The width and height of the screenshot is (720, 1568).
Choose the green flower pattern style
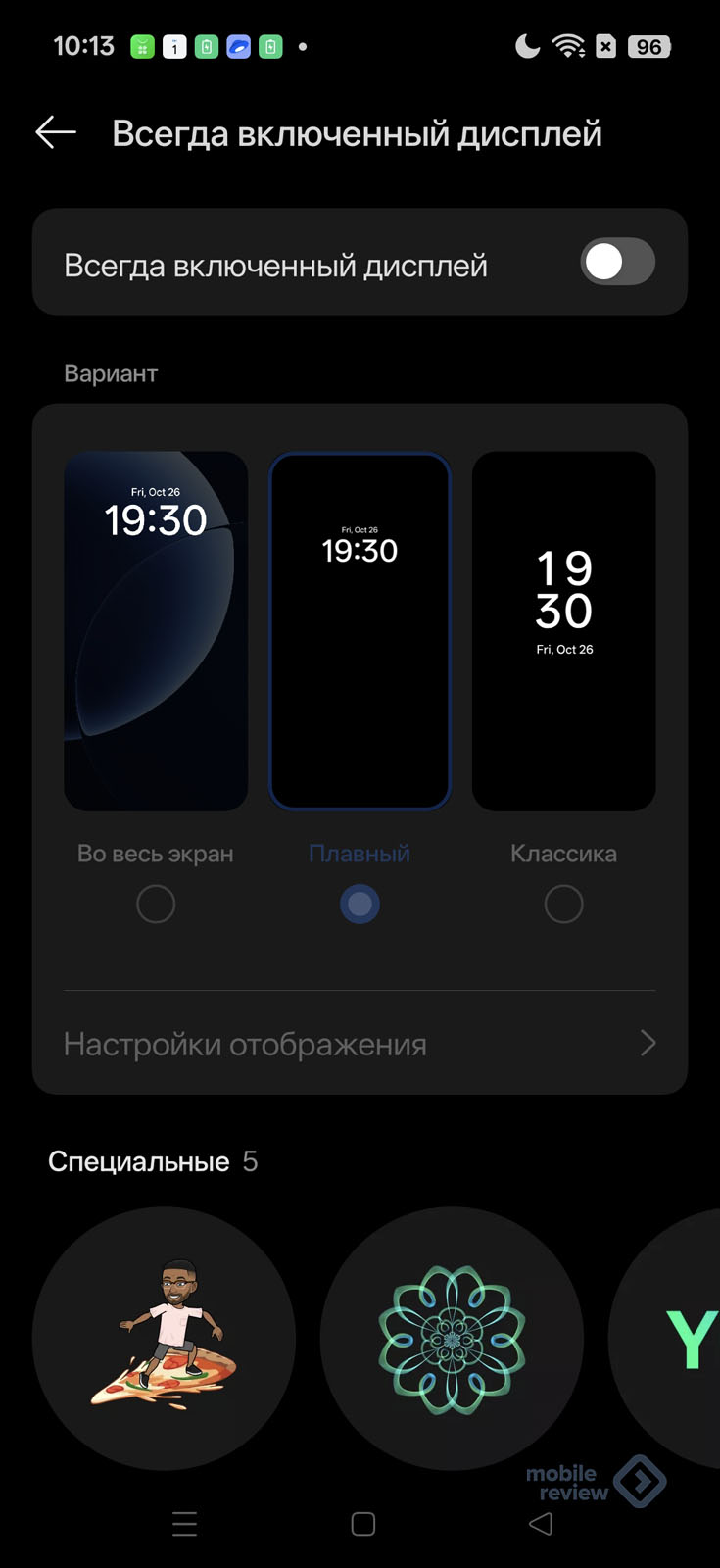pos(452,1339)
